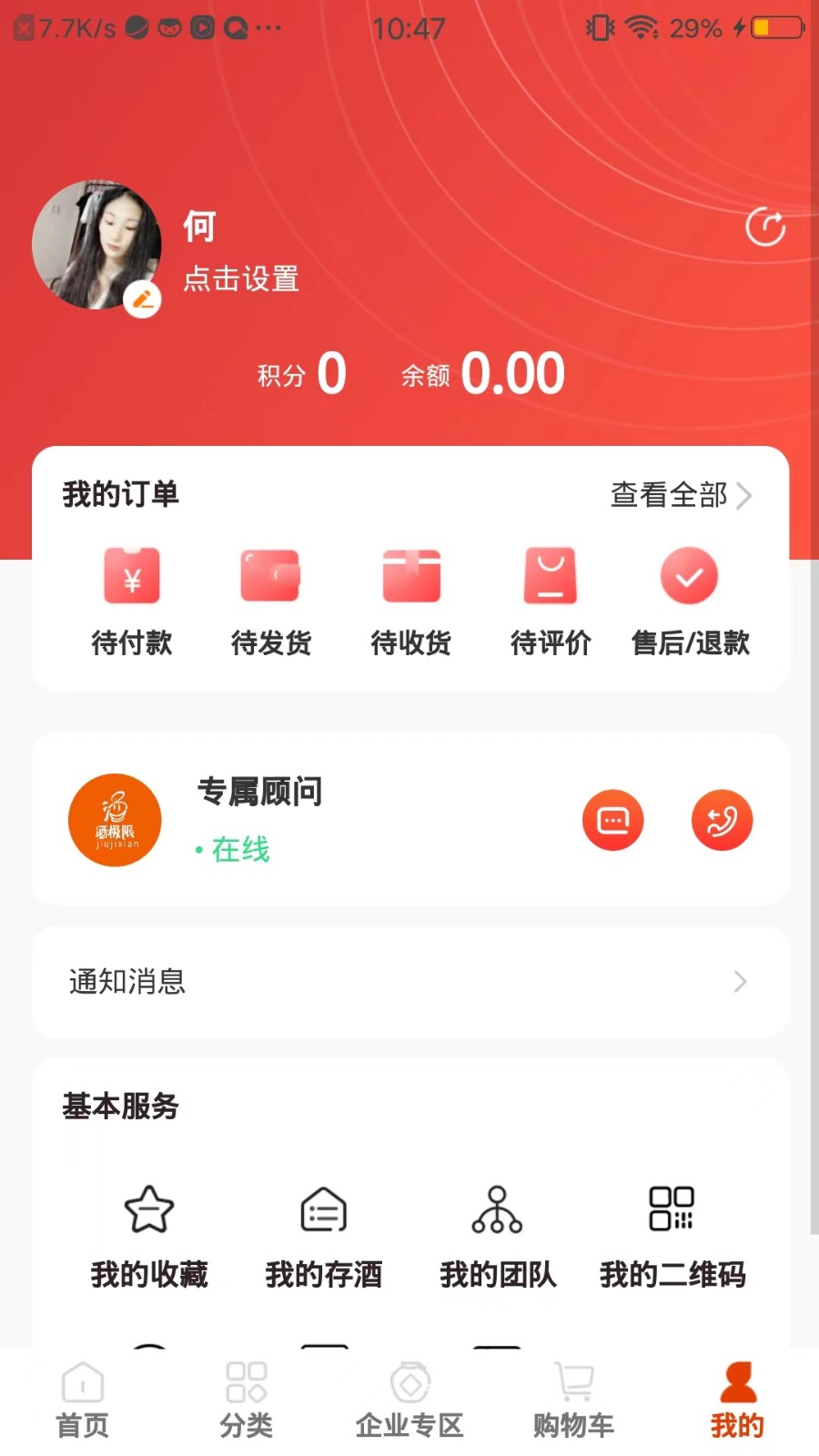
Task: Switch to the 分类 categories tab
Action: click(246, 1401)
